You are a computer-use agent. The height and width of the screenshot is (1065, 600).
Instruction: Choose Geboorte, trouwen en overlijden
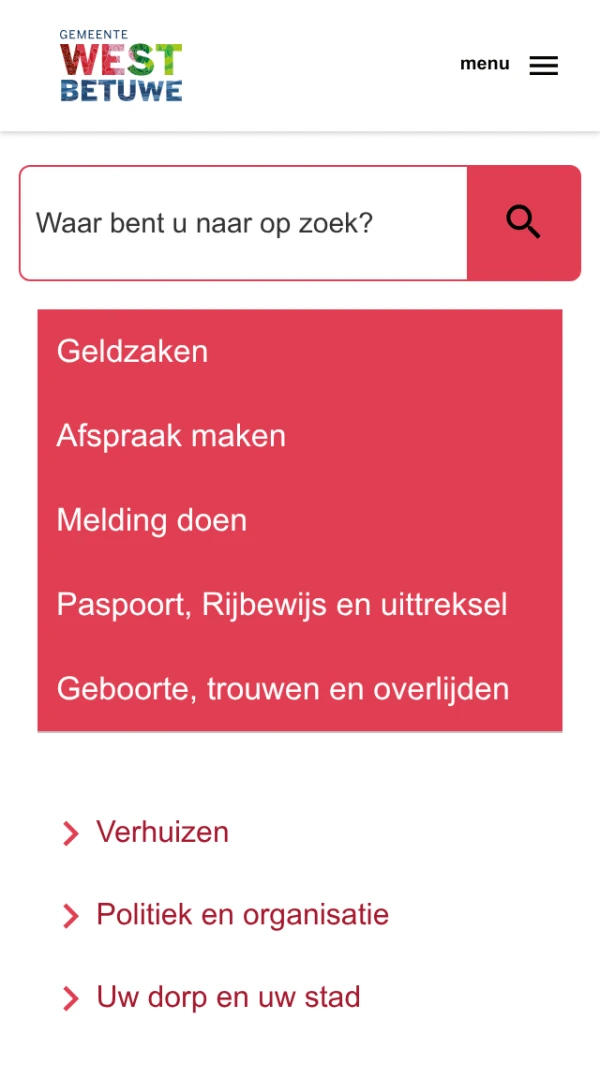tap(283, 689)
